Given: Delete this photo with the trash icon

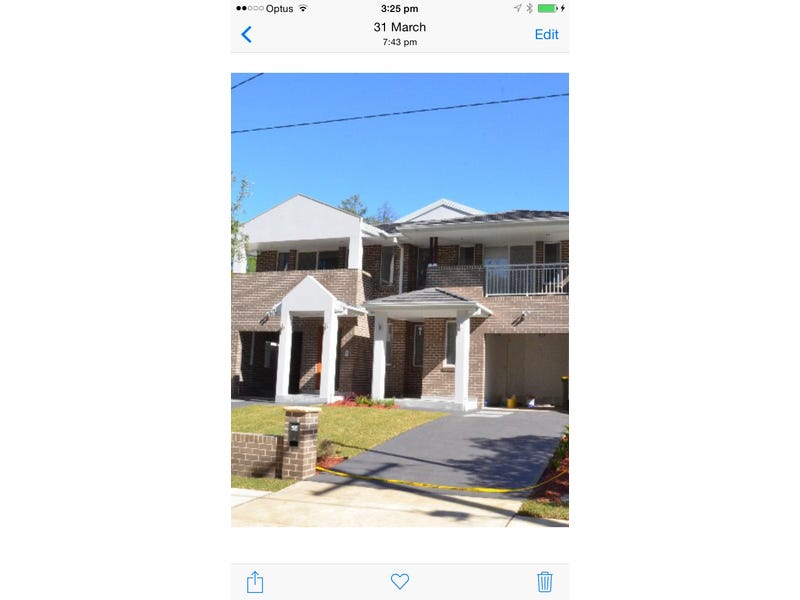Looking at the screenshot, I should point(544,581).
